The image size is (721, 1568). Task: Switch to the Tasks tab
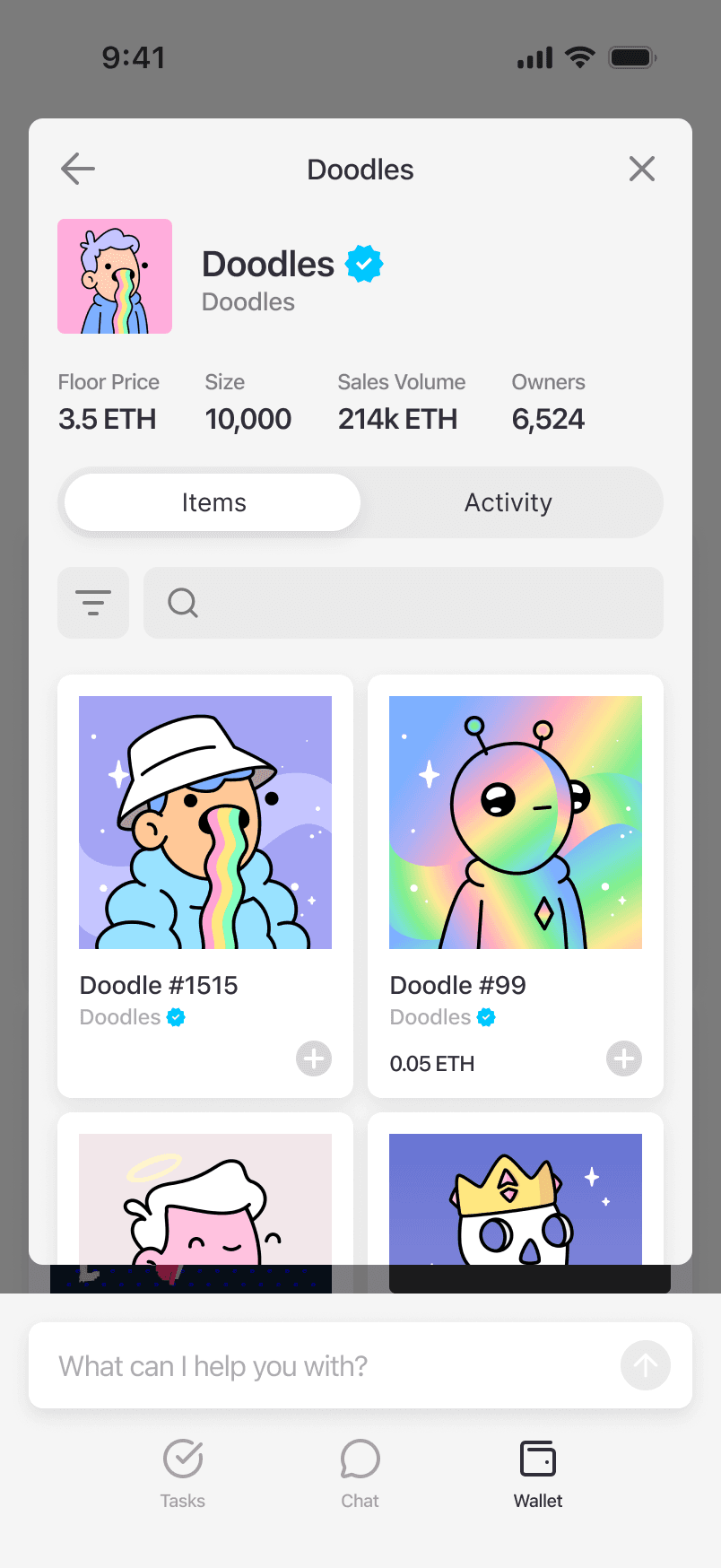click(x=183, y=1474)
